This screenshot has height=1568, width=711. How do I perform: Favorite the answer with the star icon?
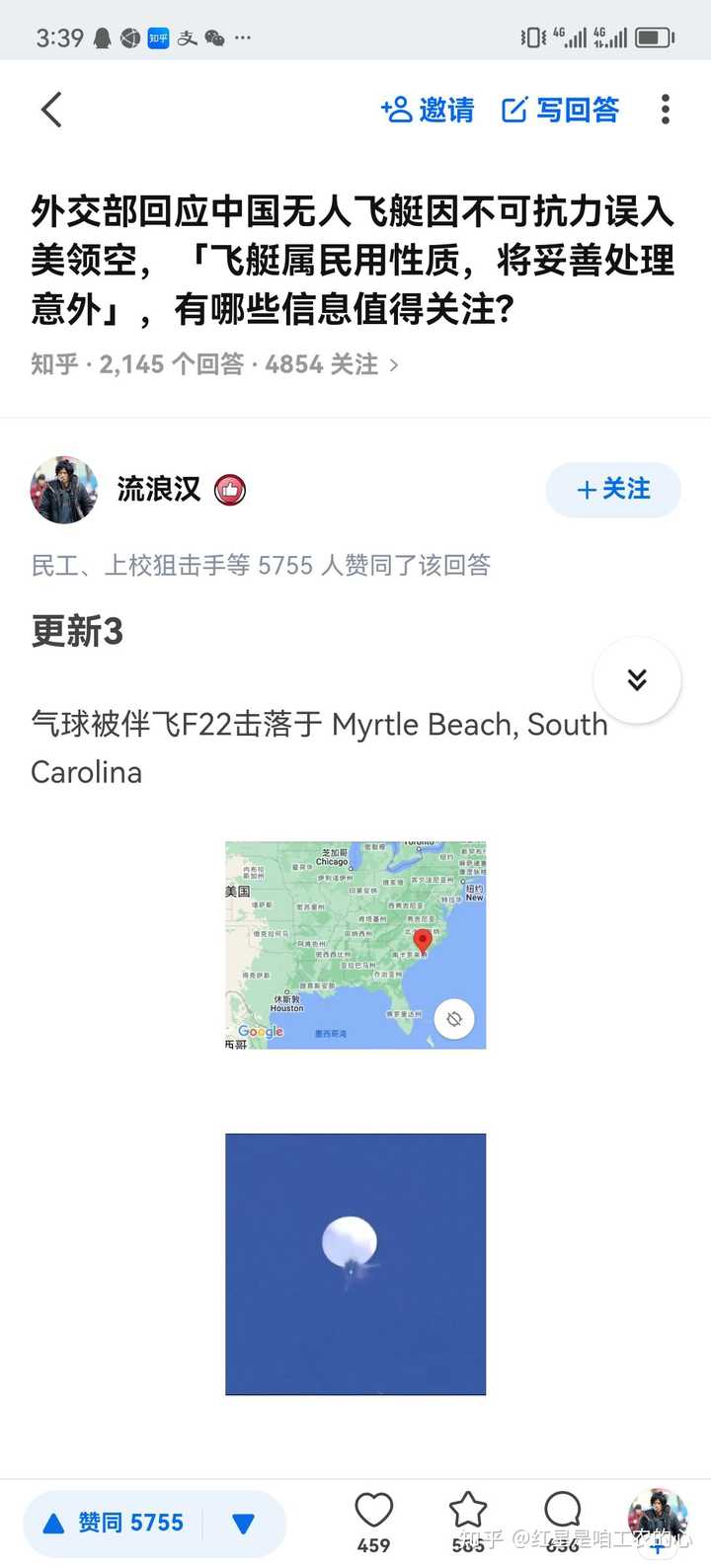pyautogui.click(x=468, y=1511)
